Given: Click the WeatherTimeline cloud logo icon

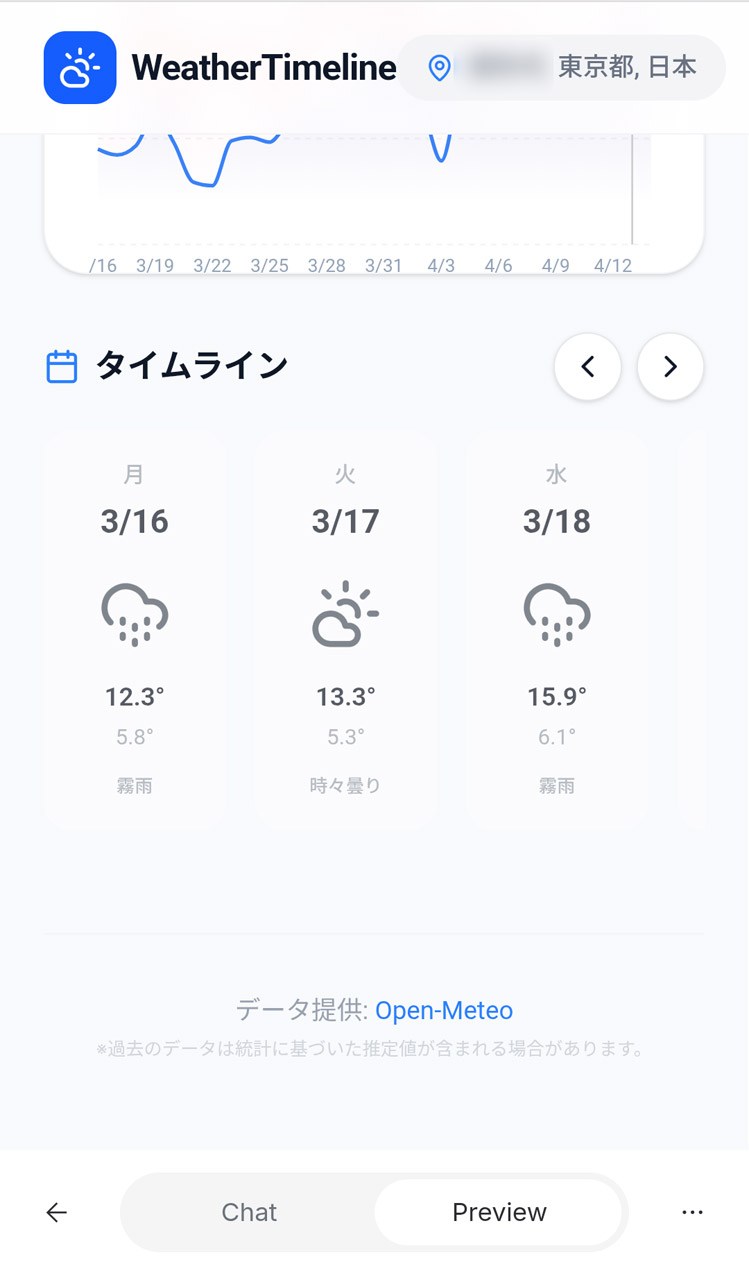Looking at the screenshot, I should click(80, 68).
